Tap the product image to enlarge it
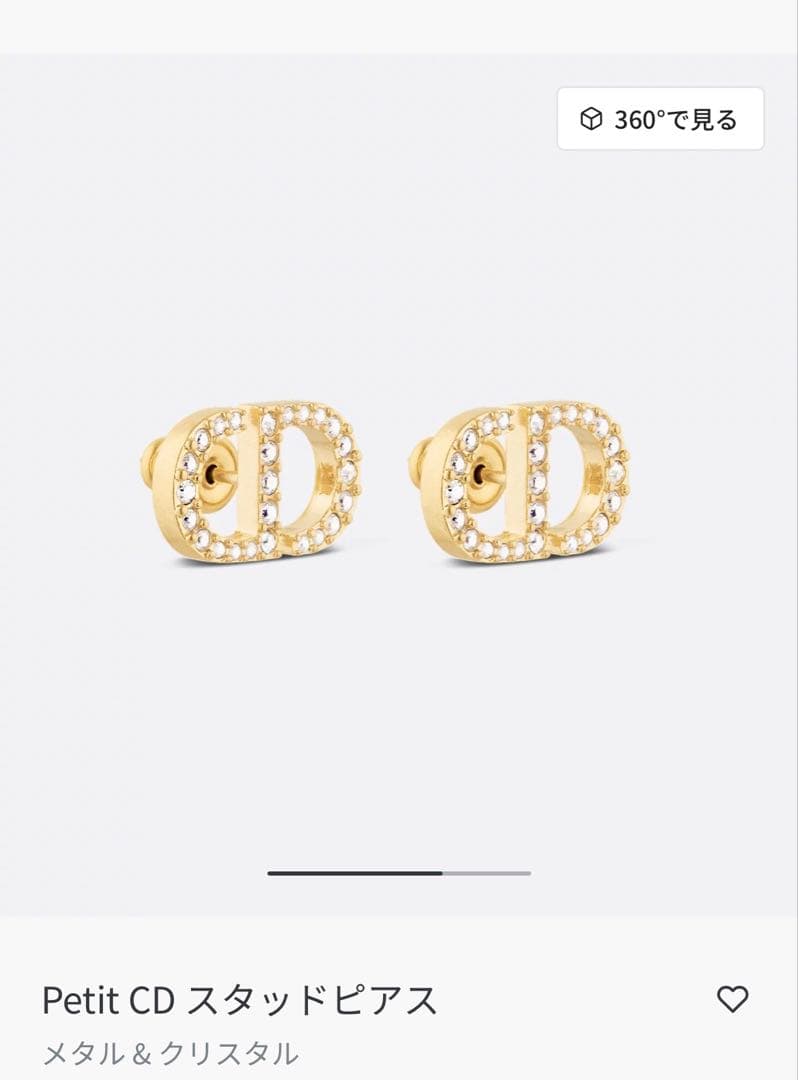This screenshot has width=798, height=1080. pos(399,480)
